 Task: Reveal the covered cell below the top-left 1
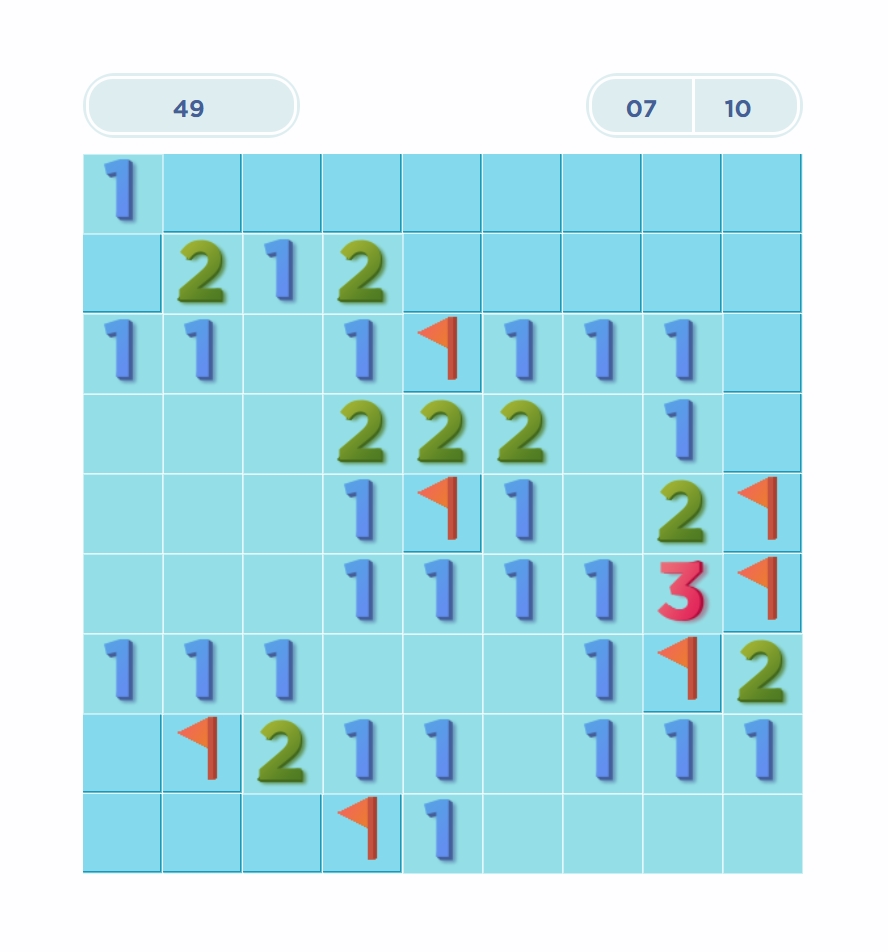pos(122,273)
